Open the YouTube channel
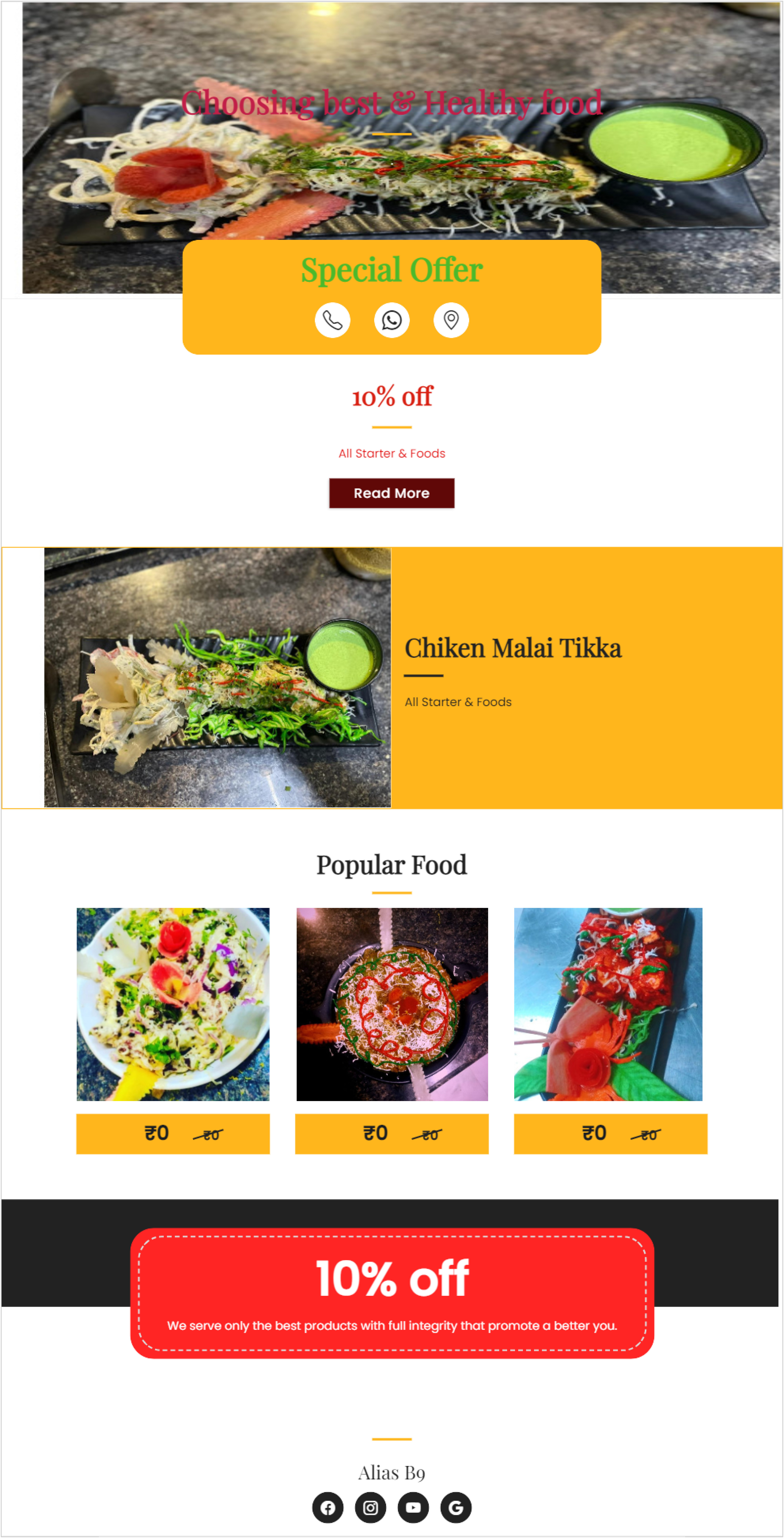 point(413,1508)
